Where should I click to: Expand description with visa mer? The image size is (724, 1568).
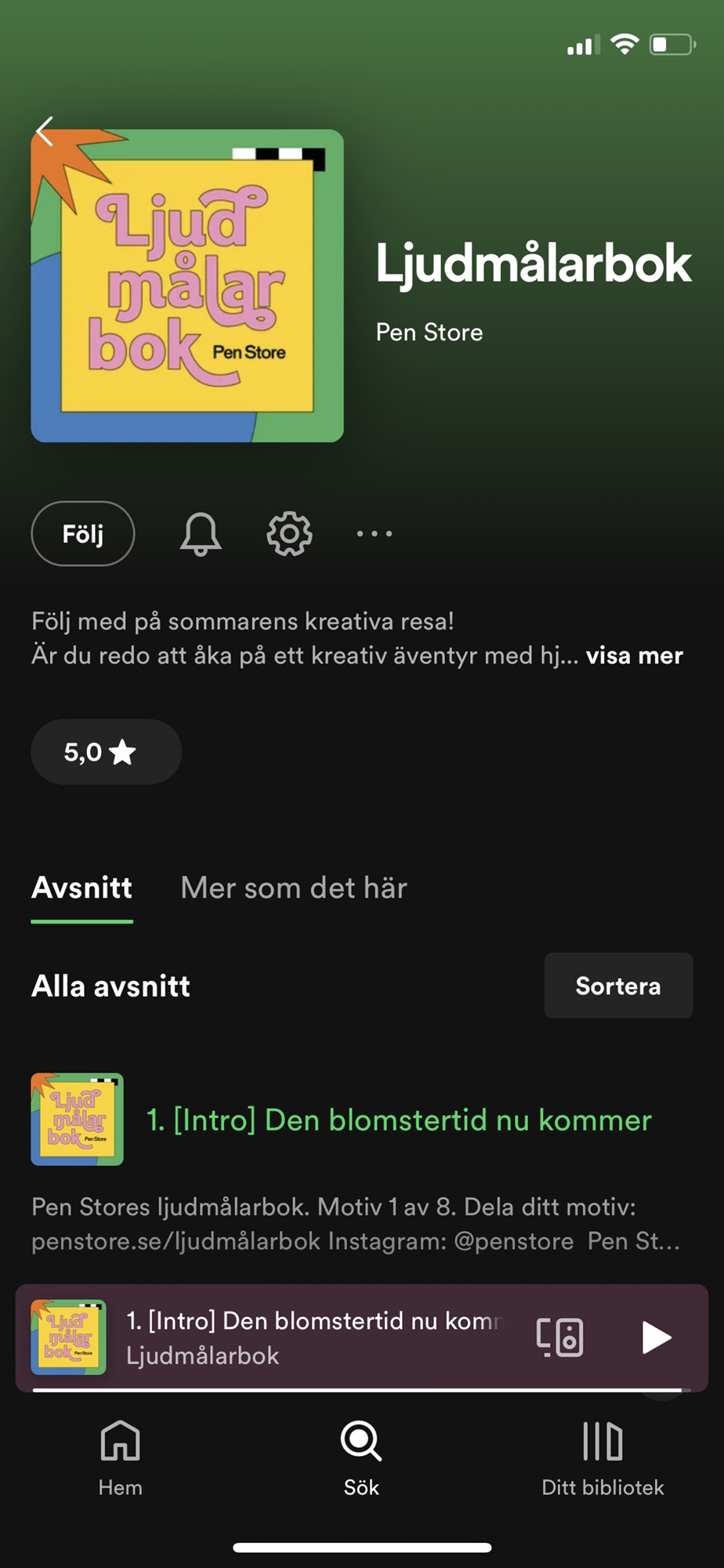click(x=634, y=655)
